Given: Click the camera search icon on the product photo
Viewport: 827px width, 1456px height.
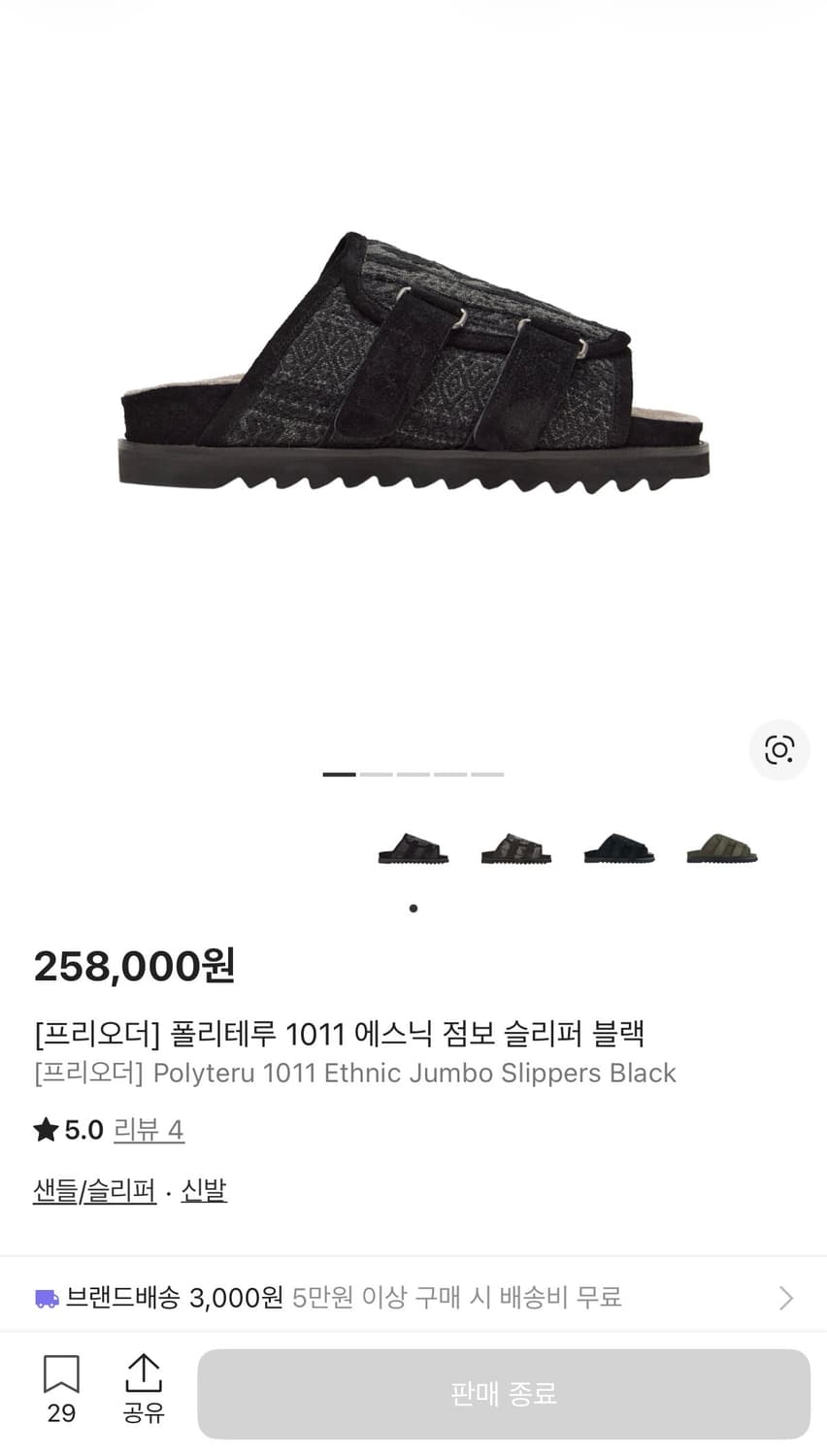Looking at the screenshot, I should tap(779, 750).
